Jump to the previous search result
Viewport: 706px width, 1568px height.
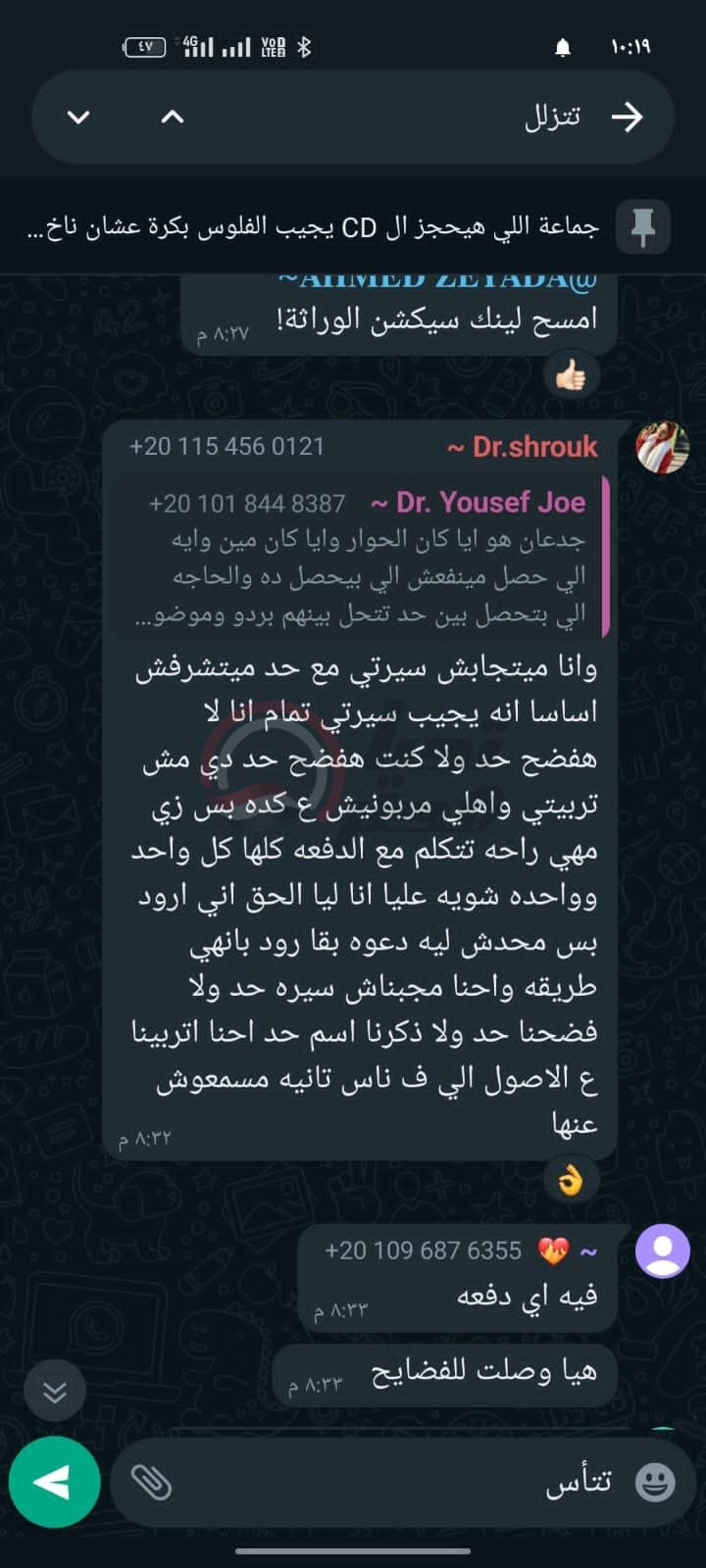pos(173,118)
